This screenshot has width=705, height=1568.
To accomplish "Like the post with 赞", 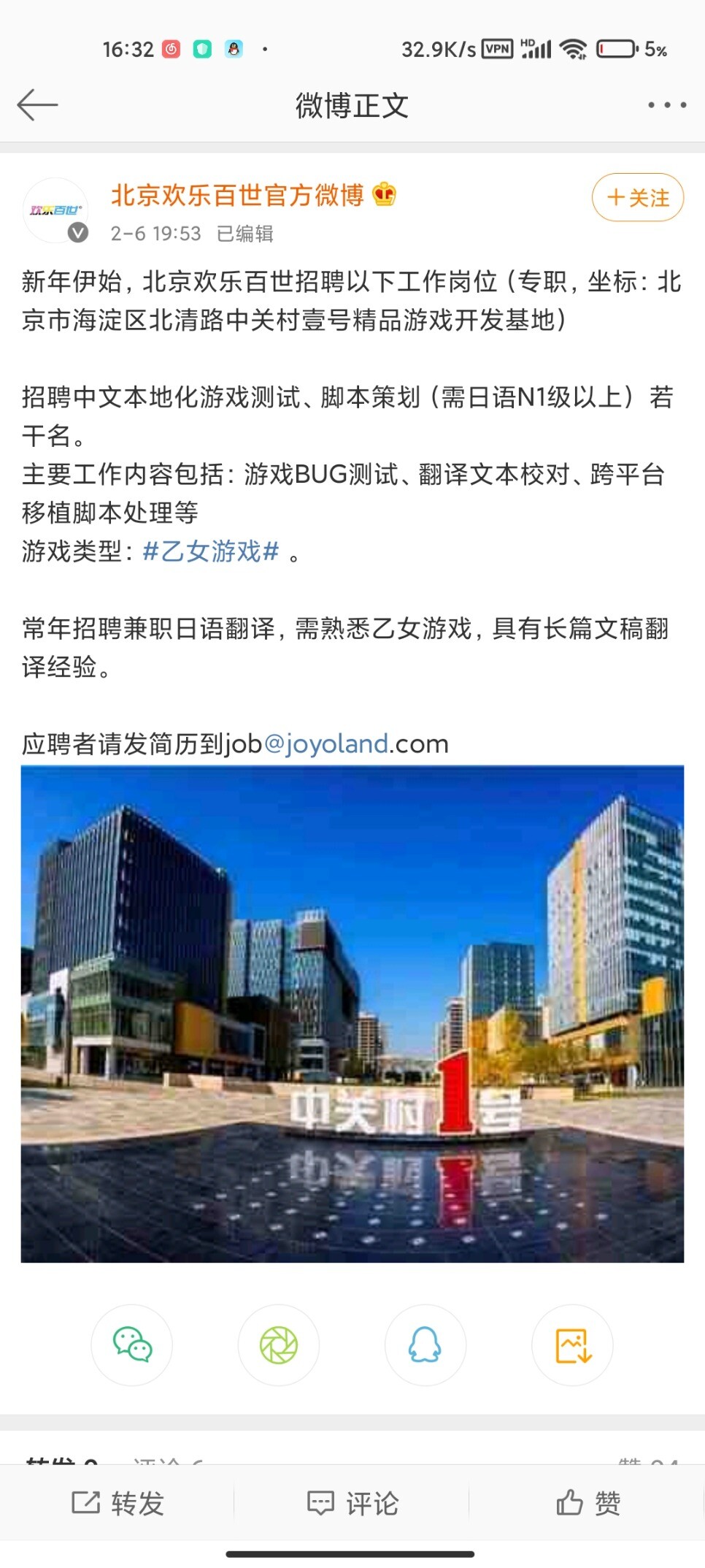I will [588, 1503].
